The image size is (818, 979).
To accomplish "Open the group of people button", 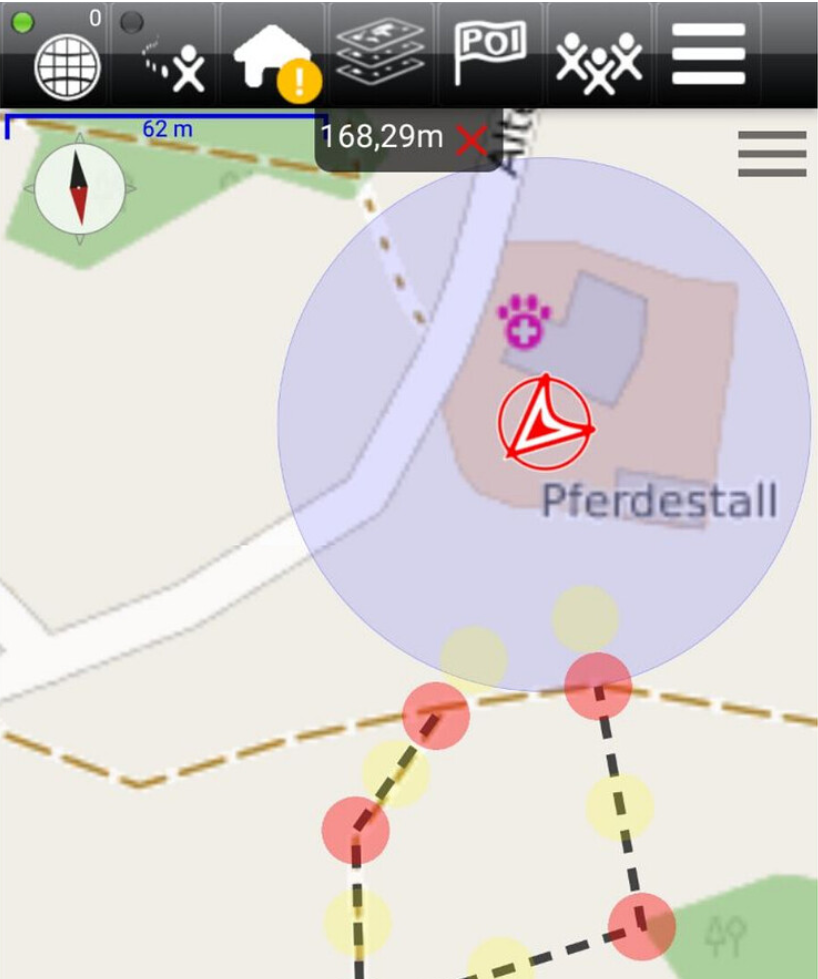I will pyautogui.click(x=598, y=58).
